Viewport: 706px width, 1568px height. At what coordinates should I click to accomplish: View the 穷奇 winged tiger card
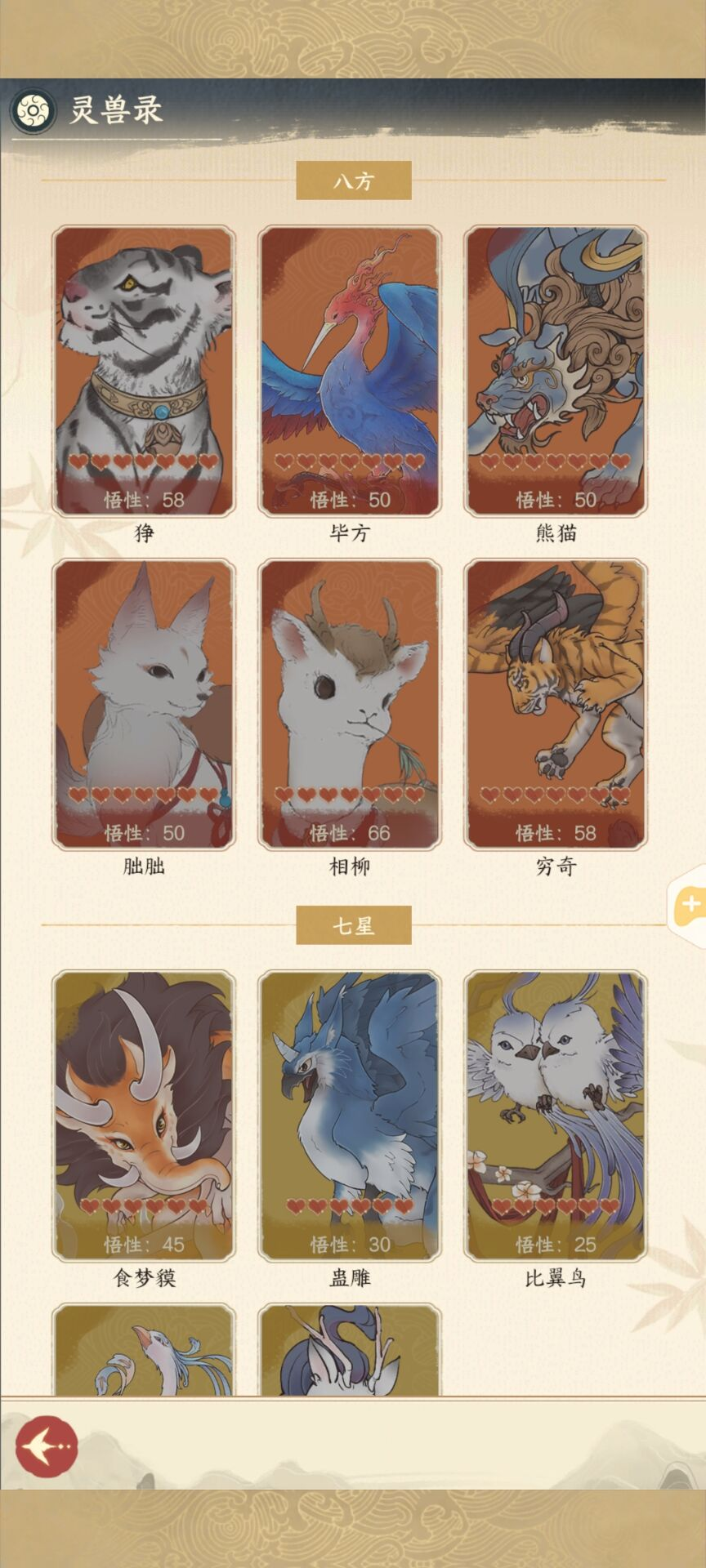556,704
